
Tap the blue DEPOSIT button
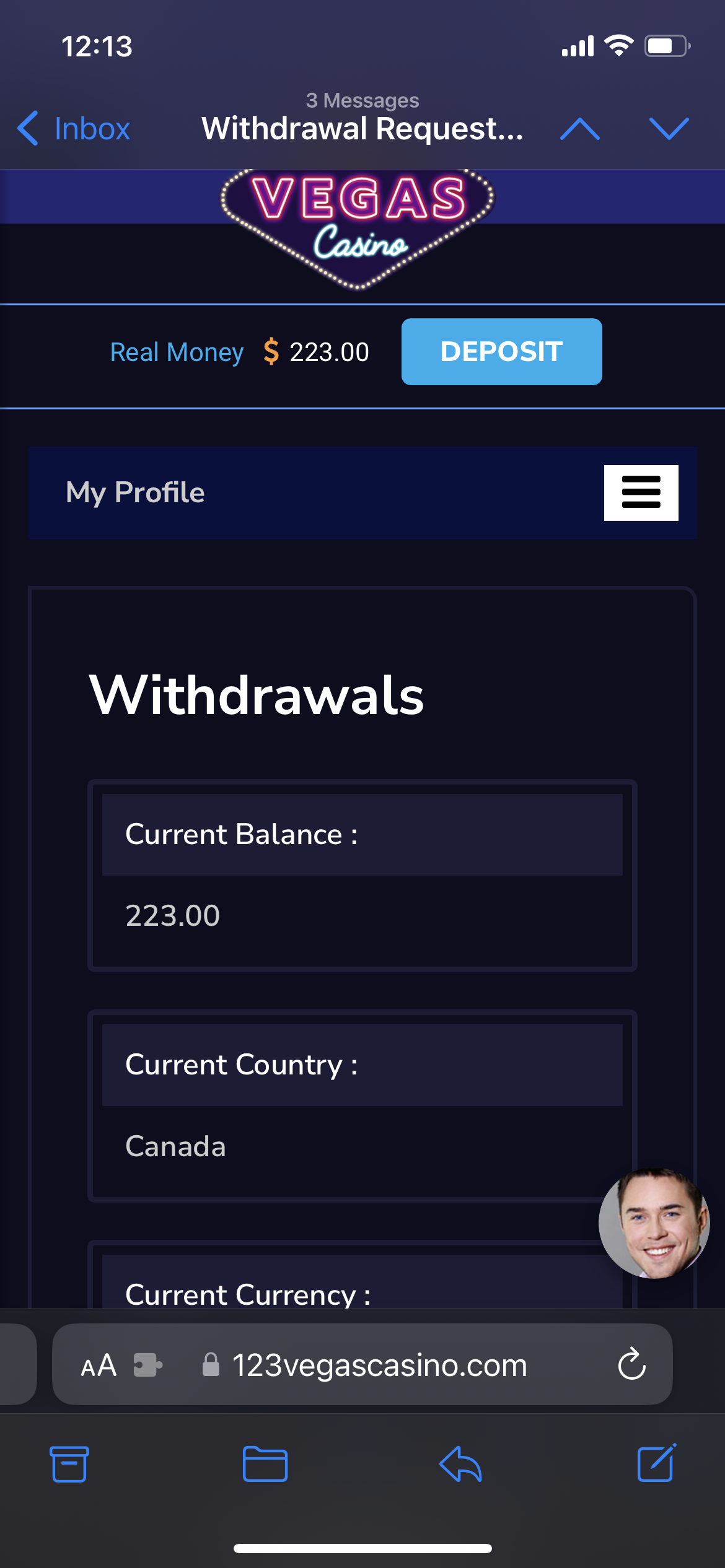pyautogui.click(x=501, y=352)
